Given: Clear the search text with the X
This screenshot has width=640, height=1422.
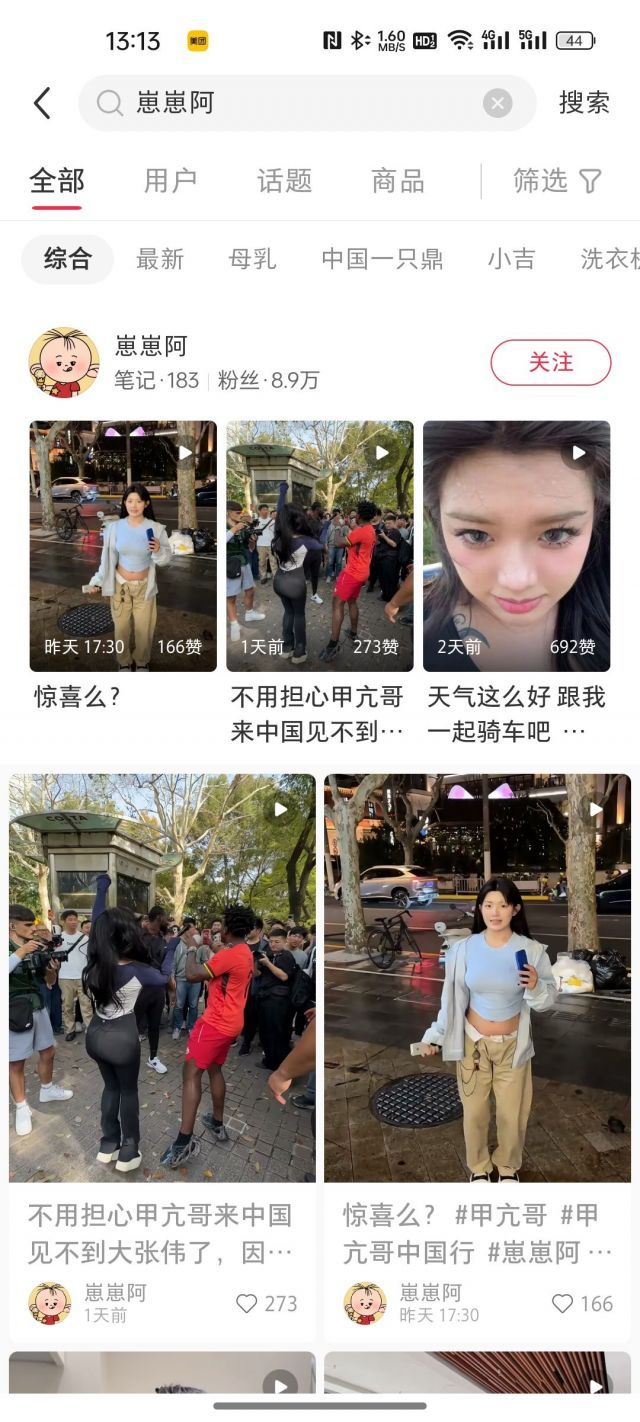Looking at the screenshot, I should [497, 103].
